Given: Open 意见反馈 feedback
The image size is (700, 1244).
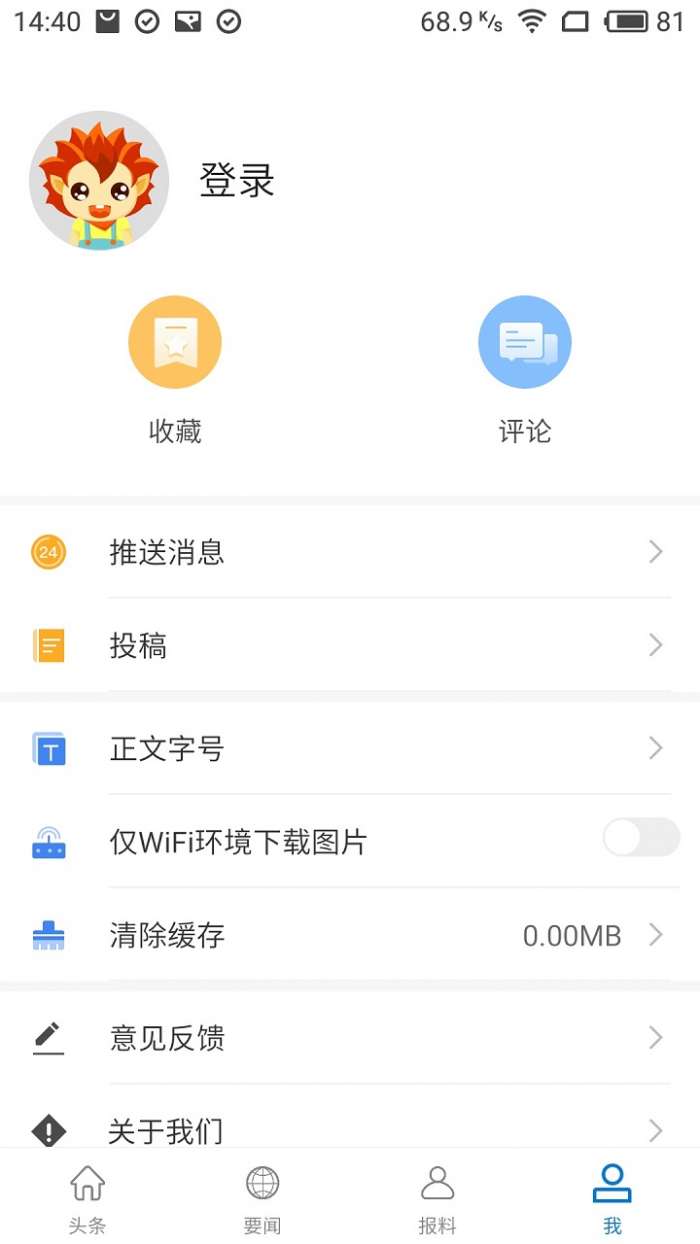Looking at the screenshot, I should click(350, 1038).
